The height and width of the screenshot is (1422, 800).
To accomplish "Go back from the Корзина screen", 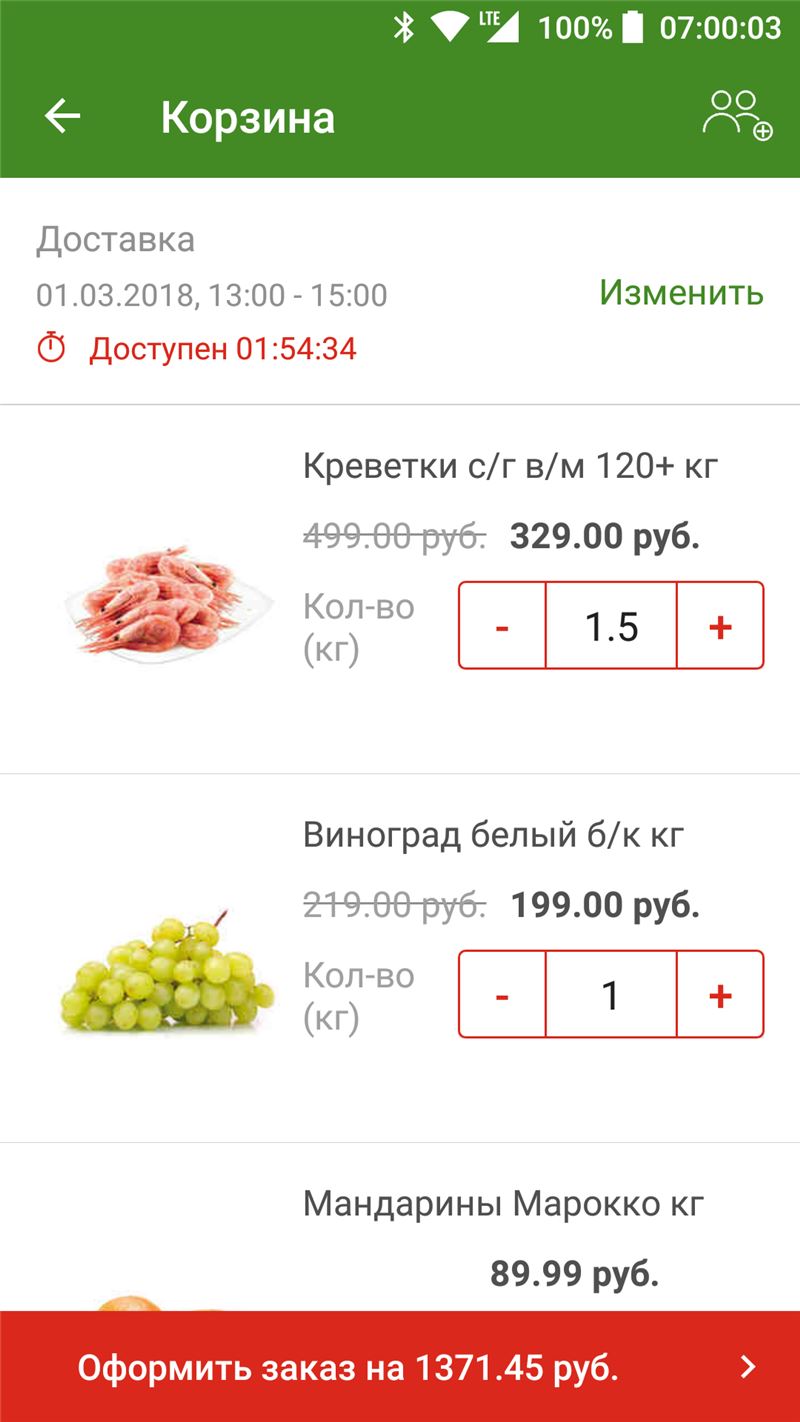I will (x=62, y=117).
